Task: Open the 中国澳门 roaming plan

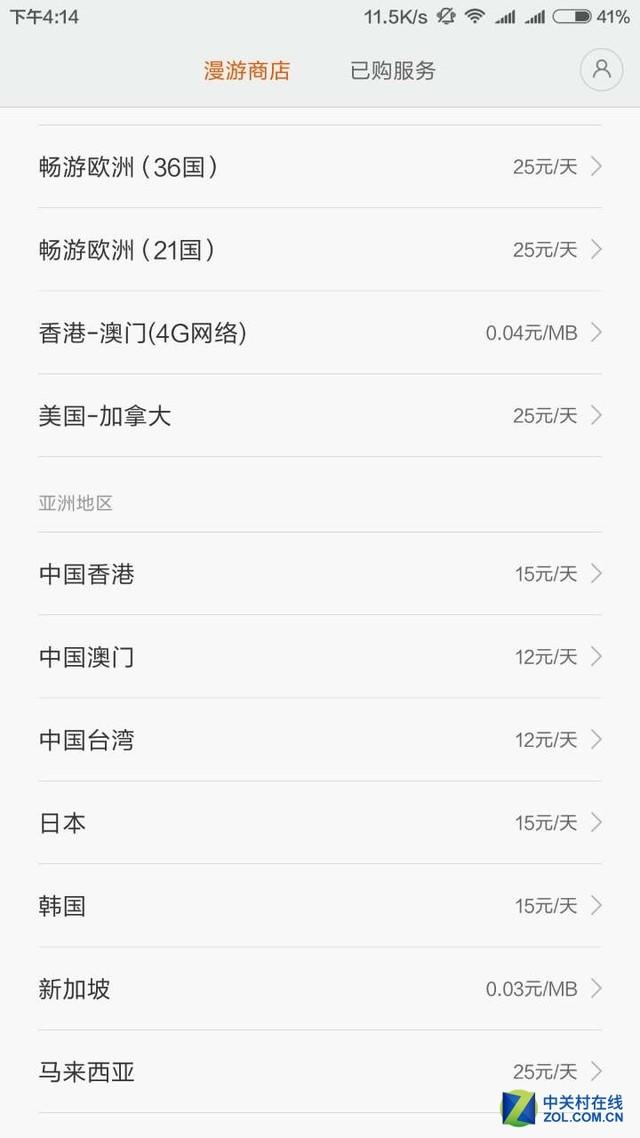Action: [x=320, y=657]
